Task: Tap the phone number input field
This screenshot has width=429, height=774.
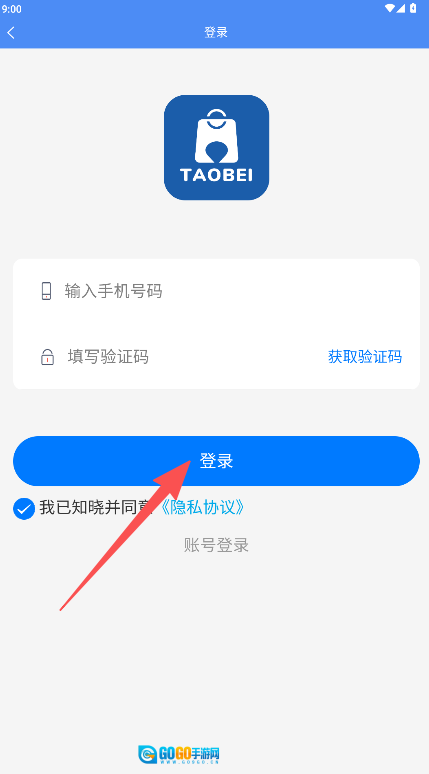Action: tap(216, 291)
